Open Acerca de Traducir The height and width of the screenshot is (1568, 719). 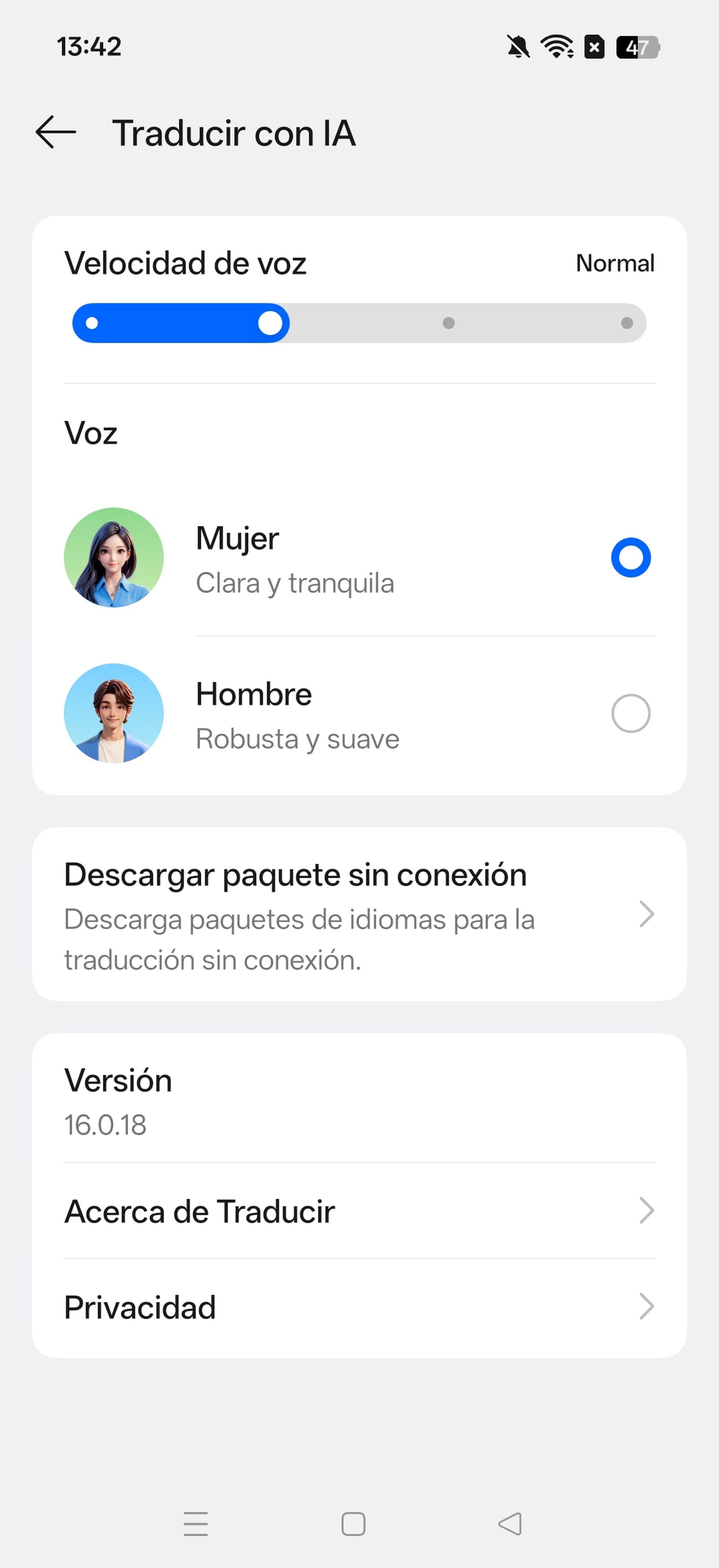pos(359,1211)
